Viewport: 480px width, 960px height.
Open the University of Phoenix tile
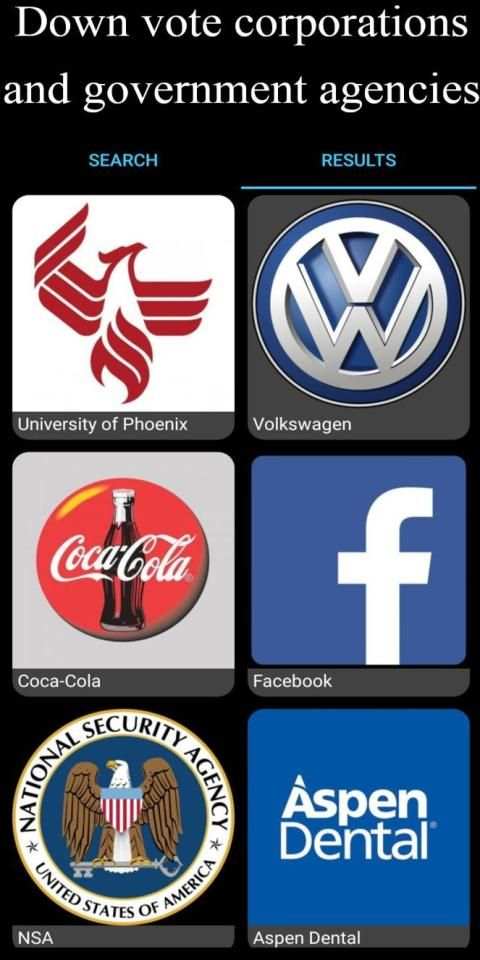(123, 317)
